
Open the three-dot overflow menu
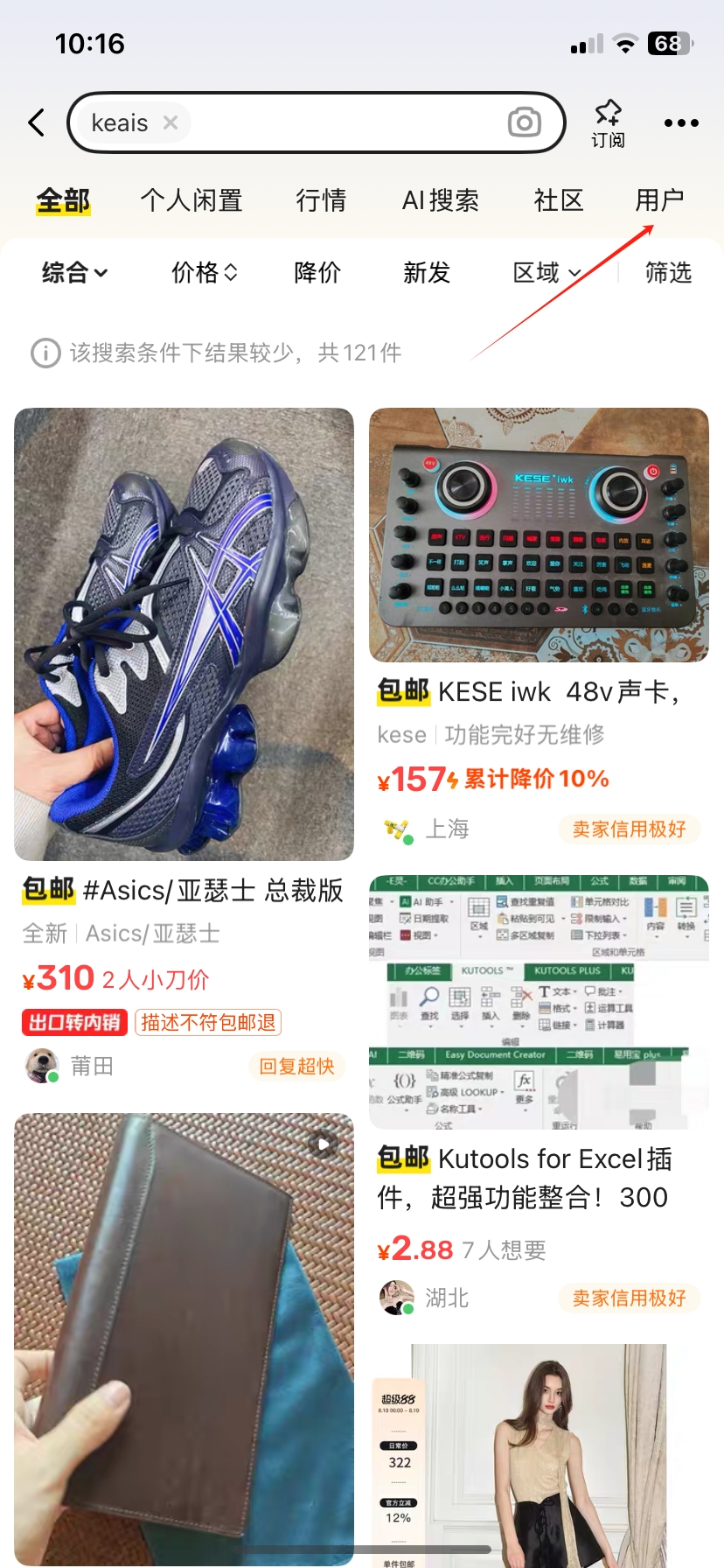tap(681, 122)
